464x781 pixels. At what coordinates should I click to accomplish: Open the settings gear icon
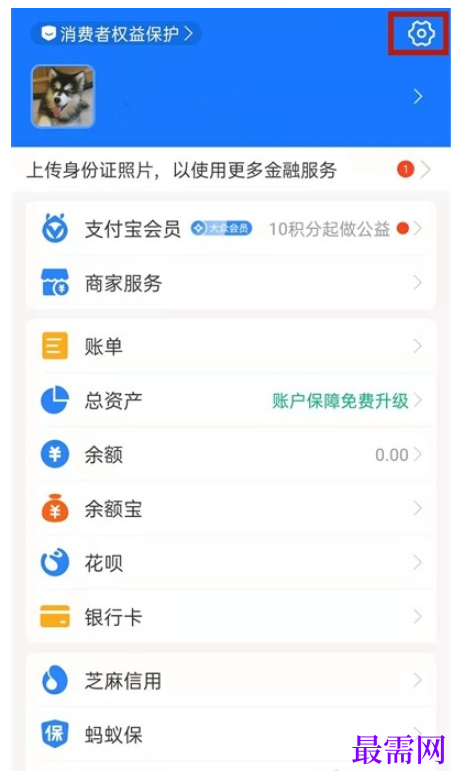(x=421, y=33)
